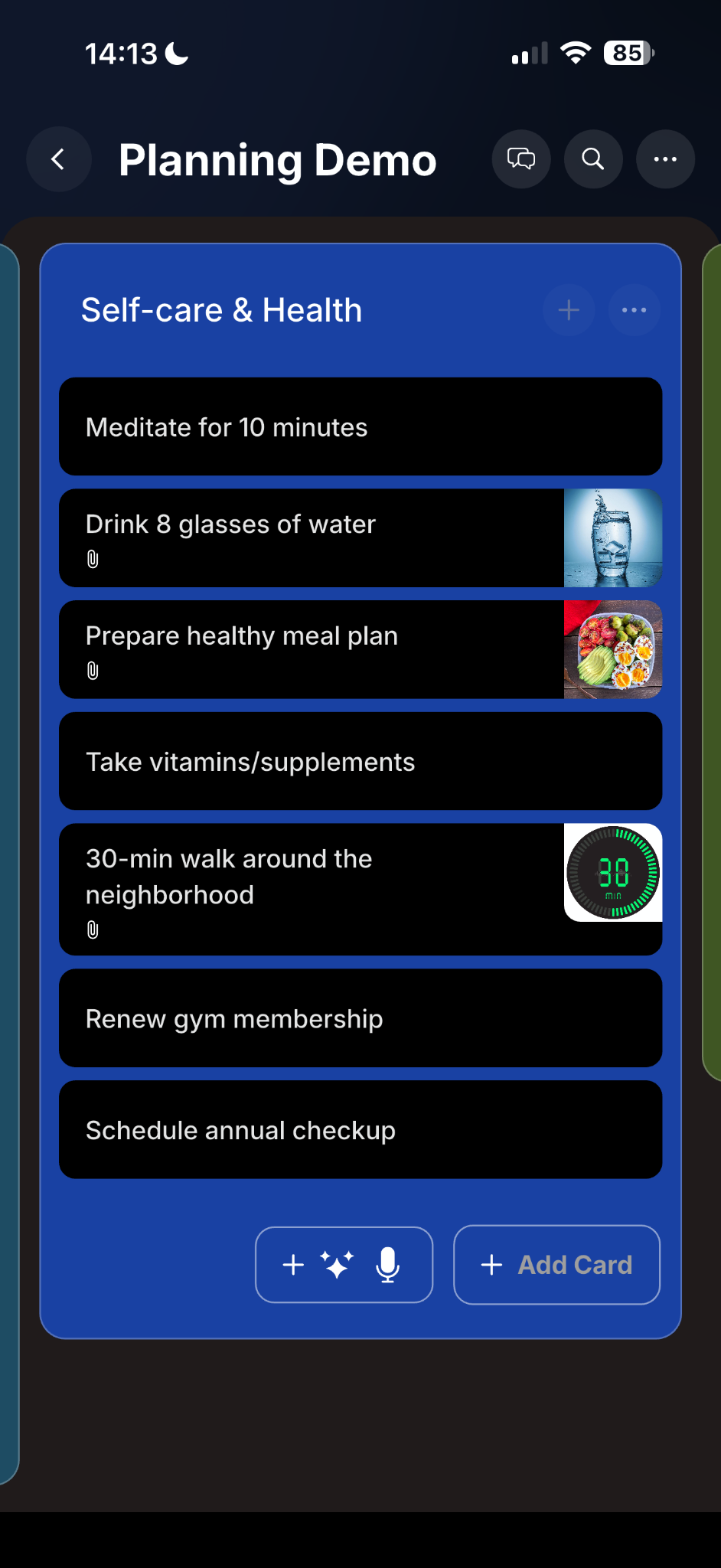Open the comments panel

(x=521, y=159)
